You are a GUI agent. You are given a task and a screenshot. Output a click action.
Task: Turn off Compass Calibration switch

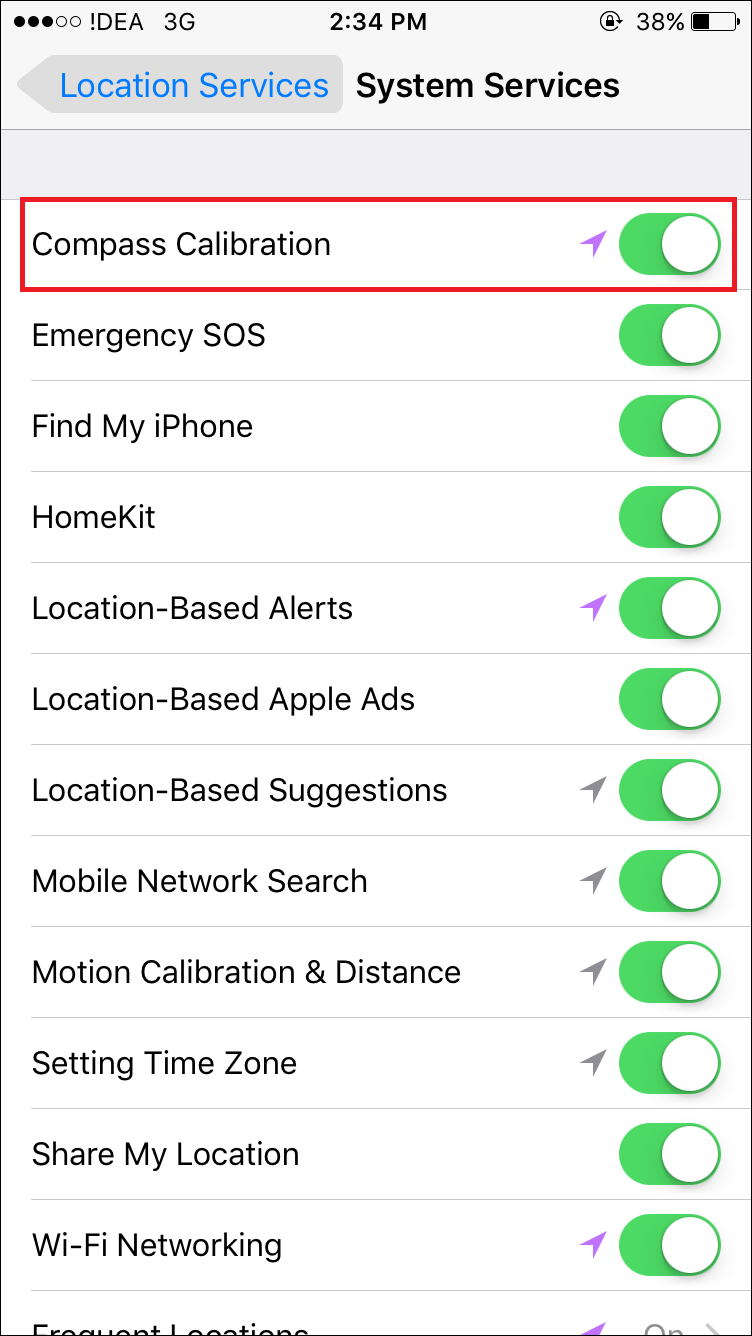coord(669,244)
